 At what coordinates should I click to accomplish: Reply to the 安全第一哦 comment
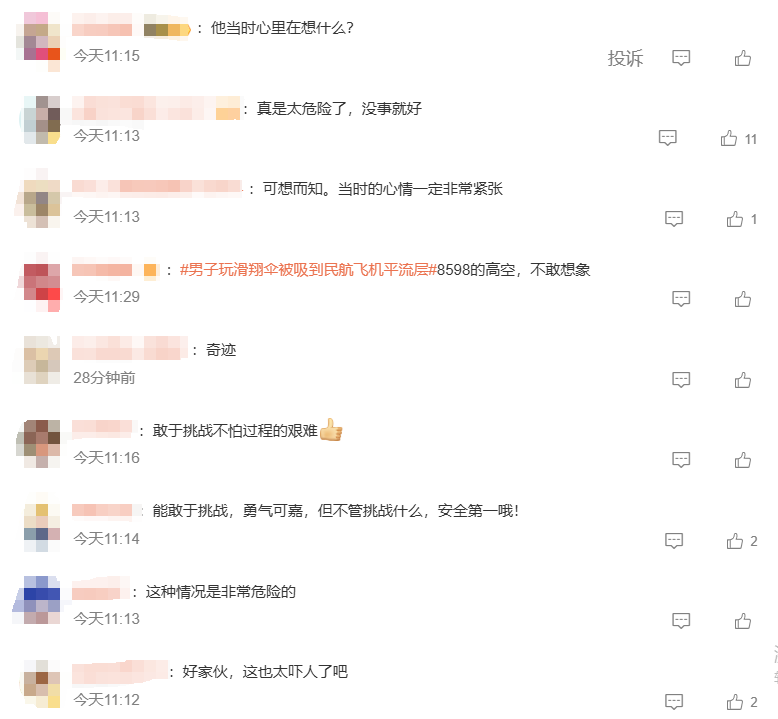[x=674, y=541]
